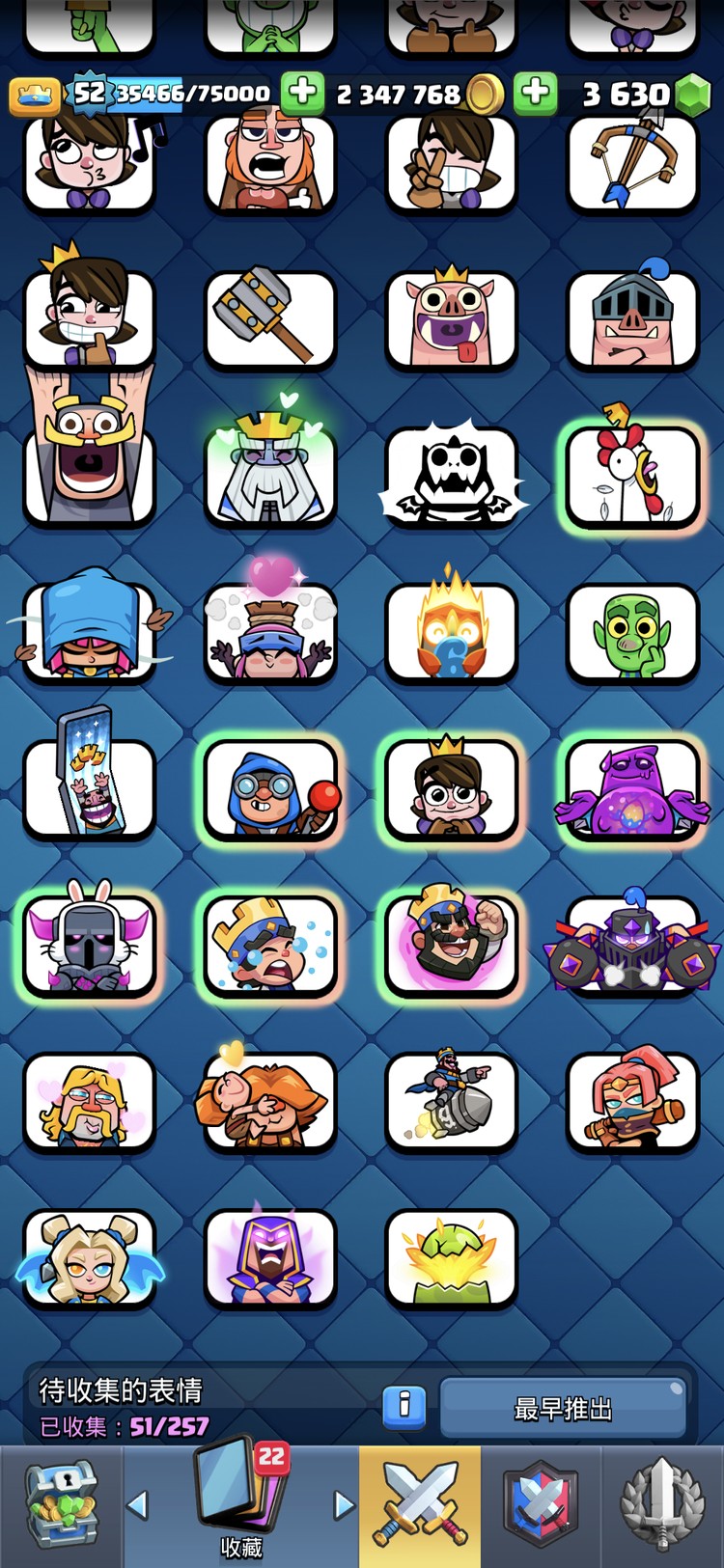Open the events sword-wreath tab

[x=662, y=1505]
